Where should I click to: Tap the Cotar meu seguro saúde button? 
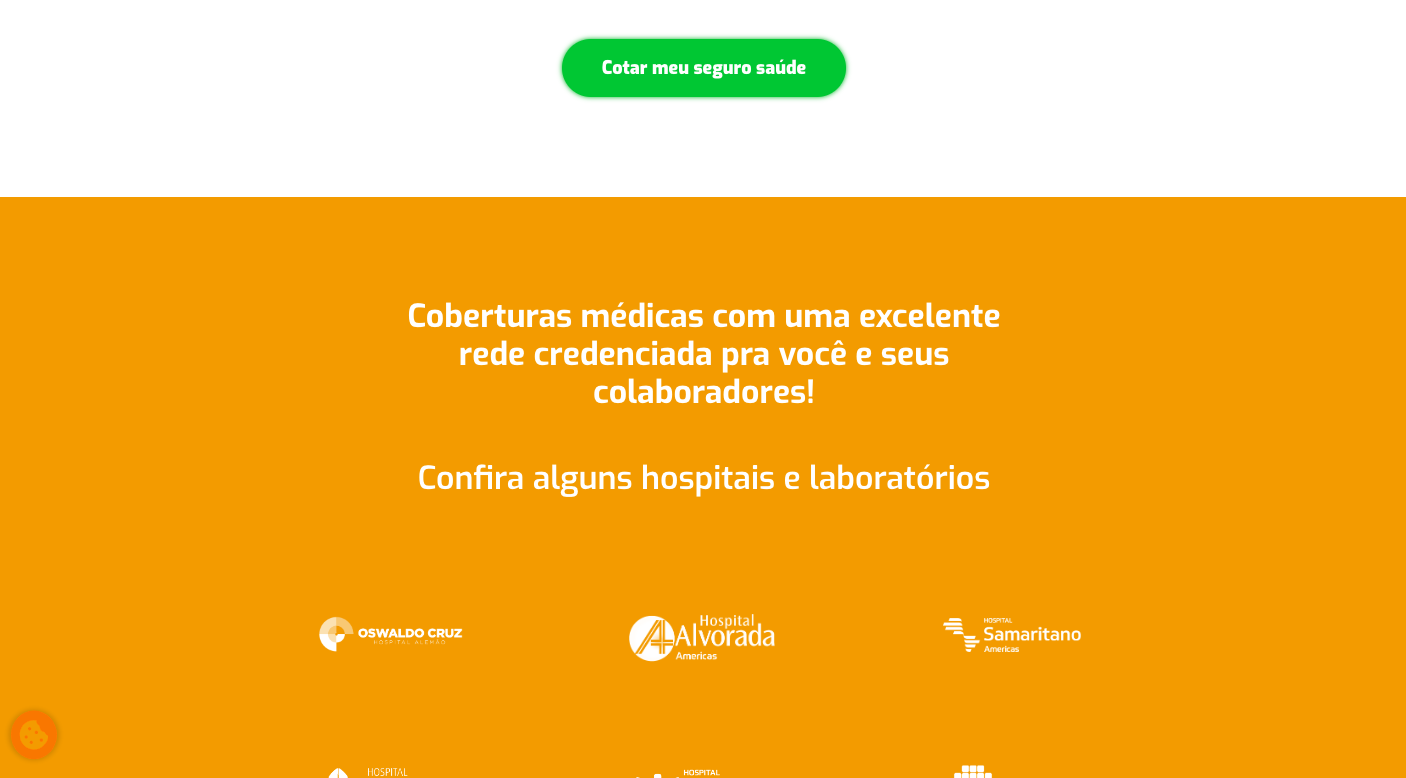coord(703,68)
